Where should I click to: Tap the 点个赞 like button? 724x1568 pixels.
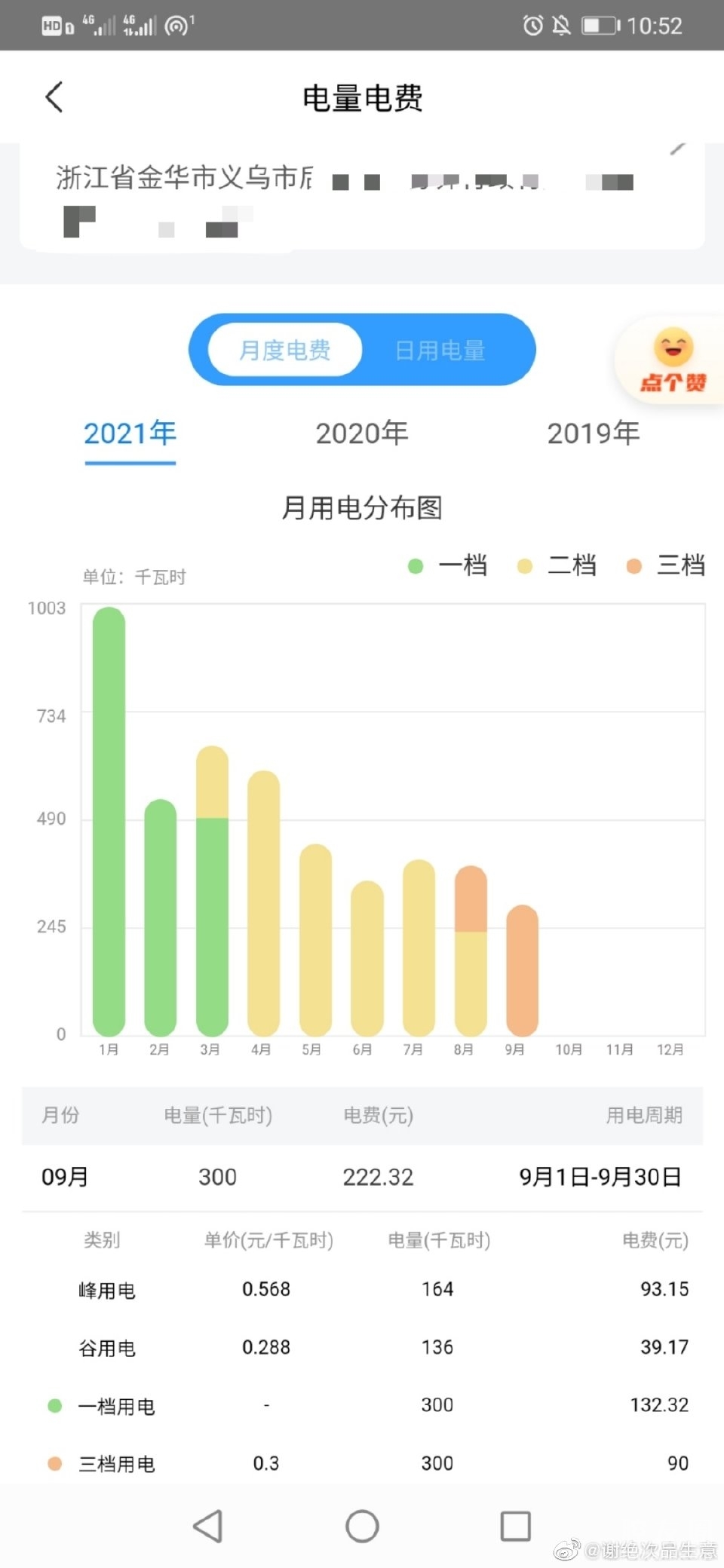673,361
